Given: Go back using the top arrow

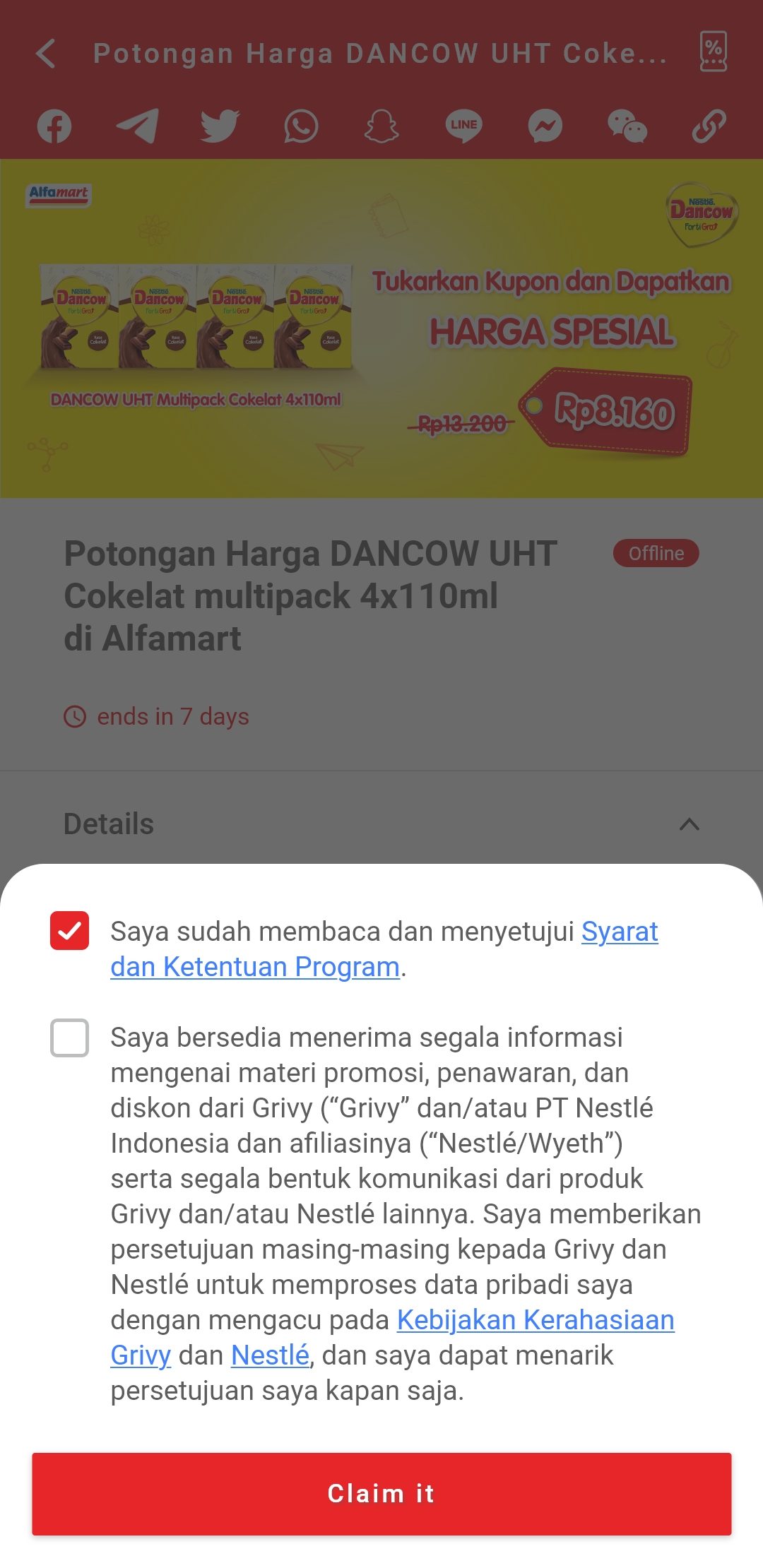Looking at the screenshot, I should (x=46, y=54).
